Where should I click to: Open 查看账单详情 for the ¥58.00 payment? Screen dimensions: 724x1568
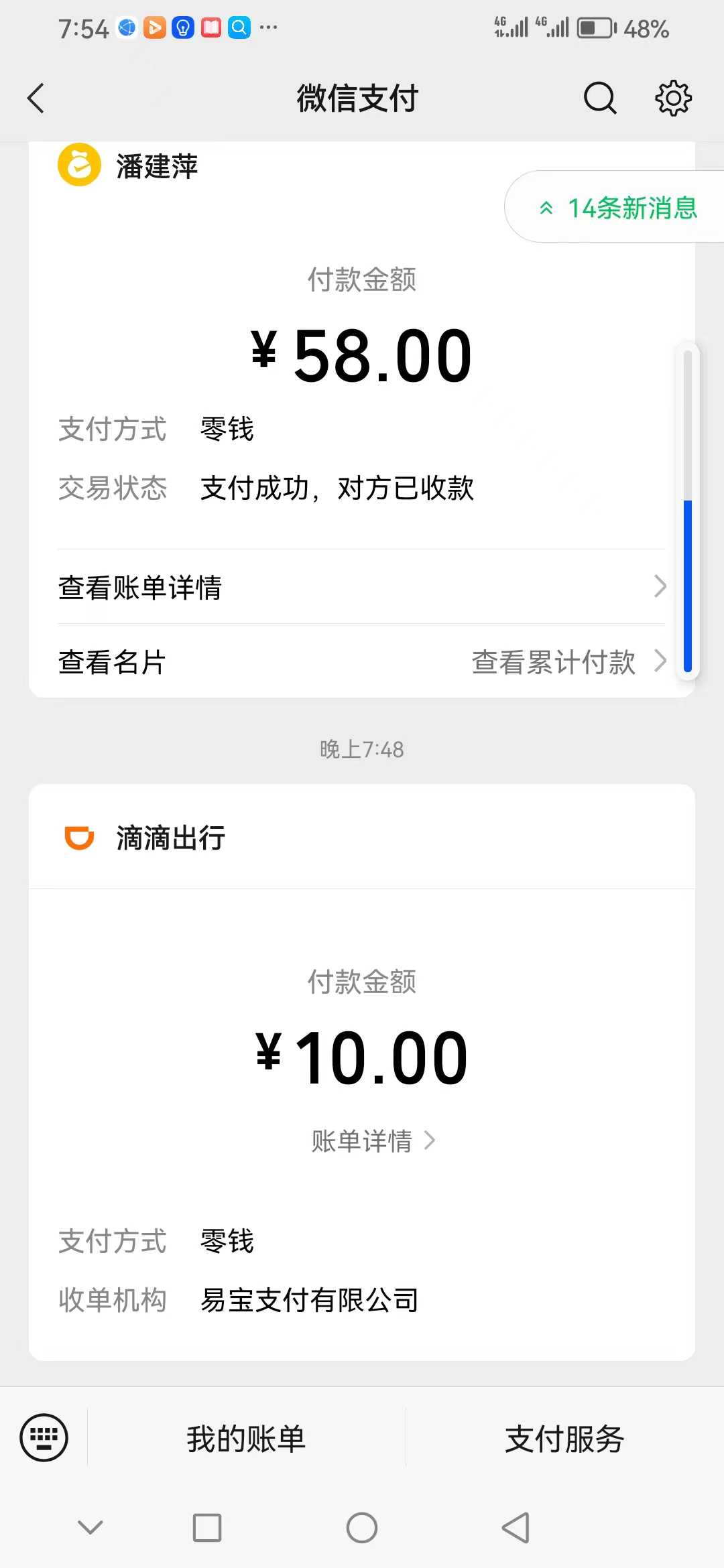(362, 587)
